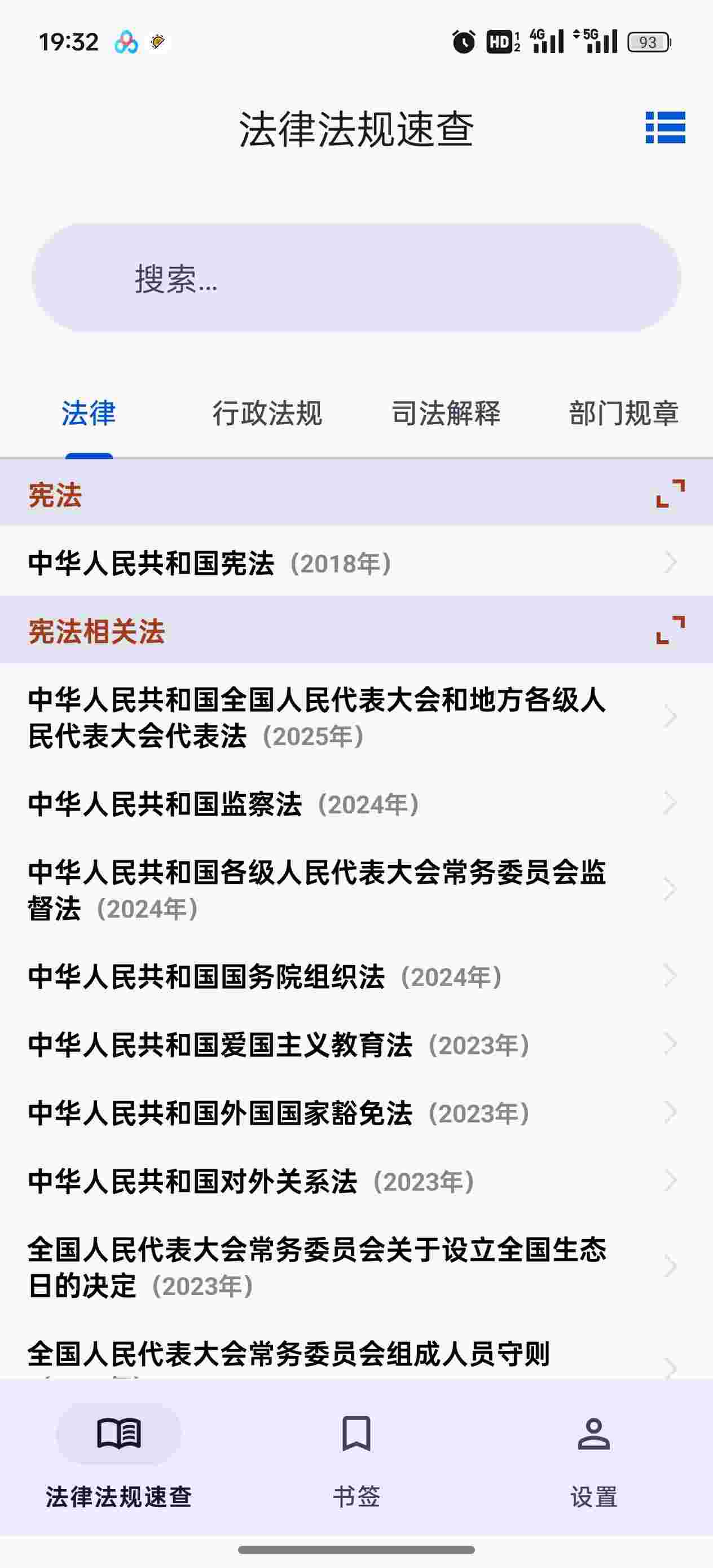Image resolution: width=713 pixels, height=1568 pixels.
Task: Select the 法律 top tab
Action: (x=89, y=413)
